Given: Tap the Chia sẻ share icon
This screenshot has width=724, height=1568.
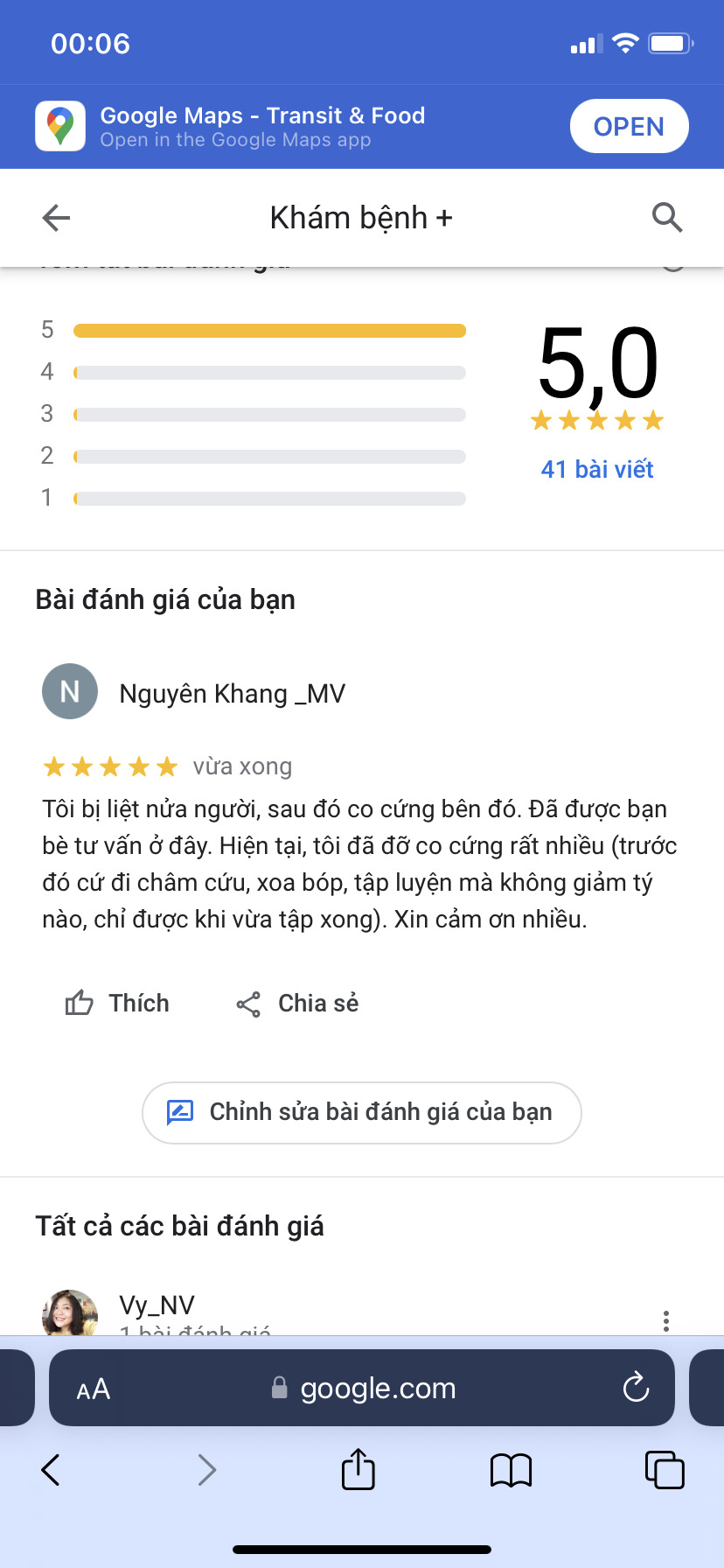Looking at the screenshot, I should click(247, 1003).
